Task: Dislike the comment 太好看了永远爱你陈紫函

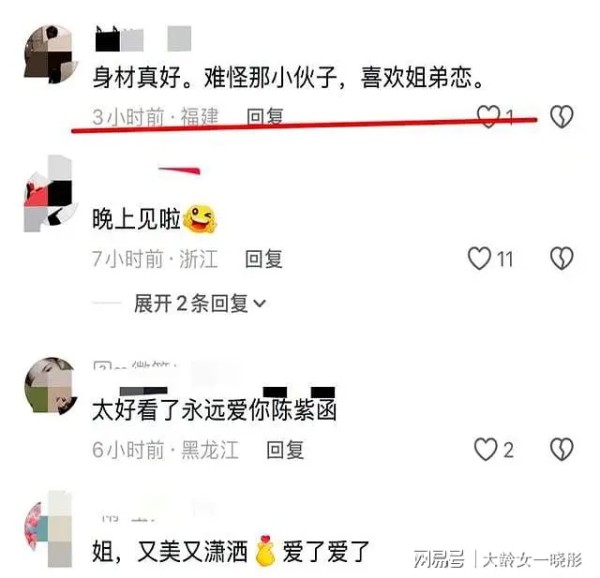Action: click(561, 450)
